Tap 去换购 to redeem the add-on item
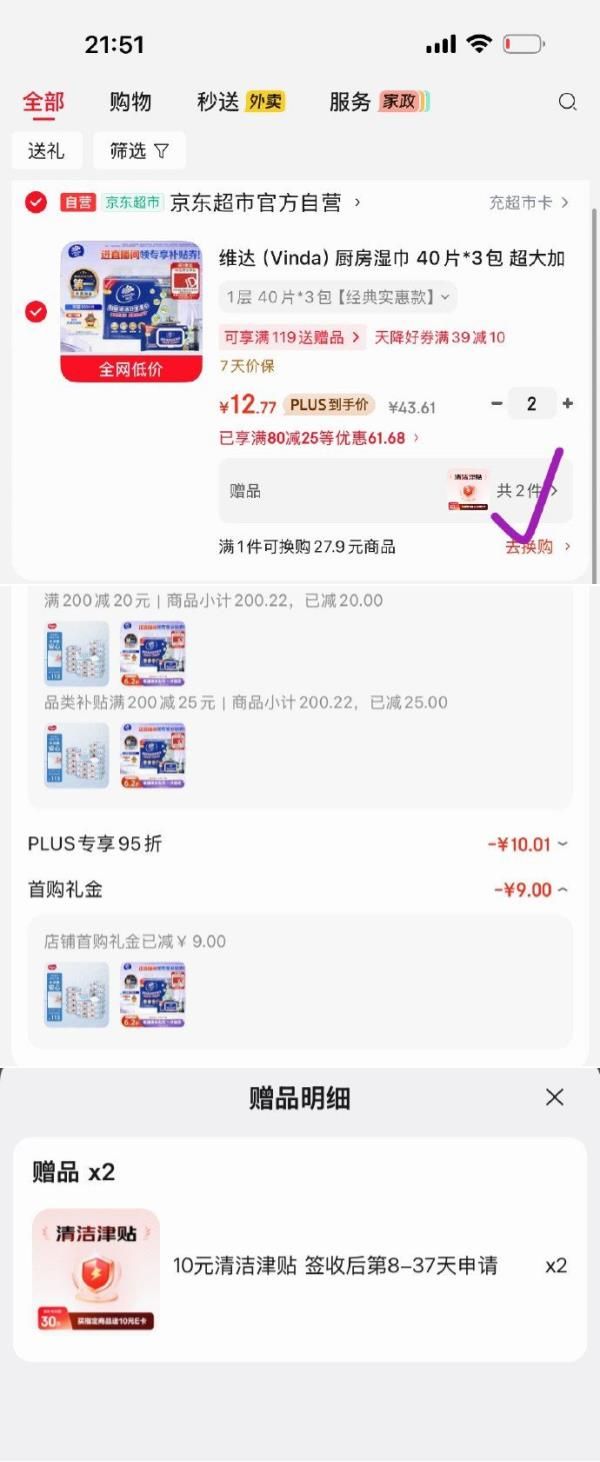This screenshot has height=1462, width=600. pyautogui.click(x=538, y=547)
